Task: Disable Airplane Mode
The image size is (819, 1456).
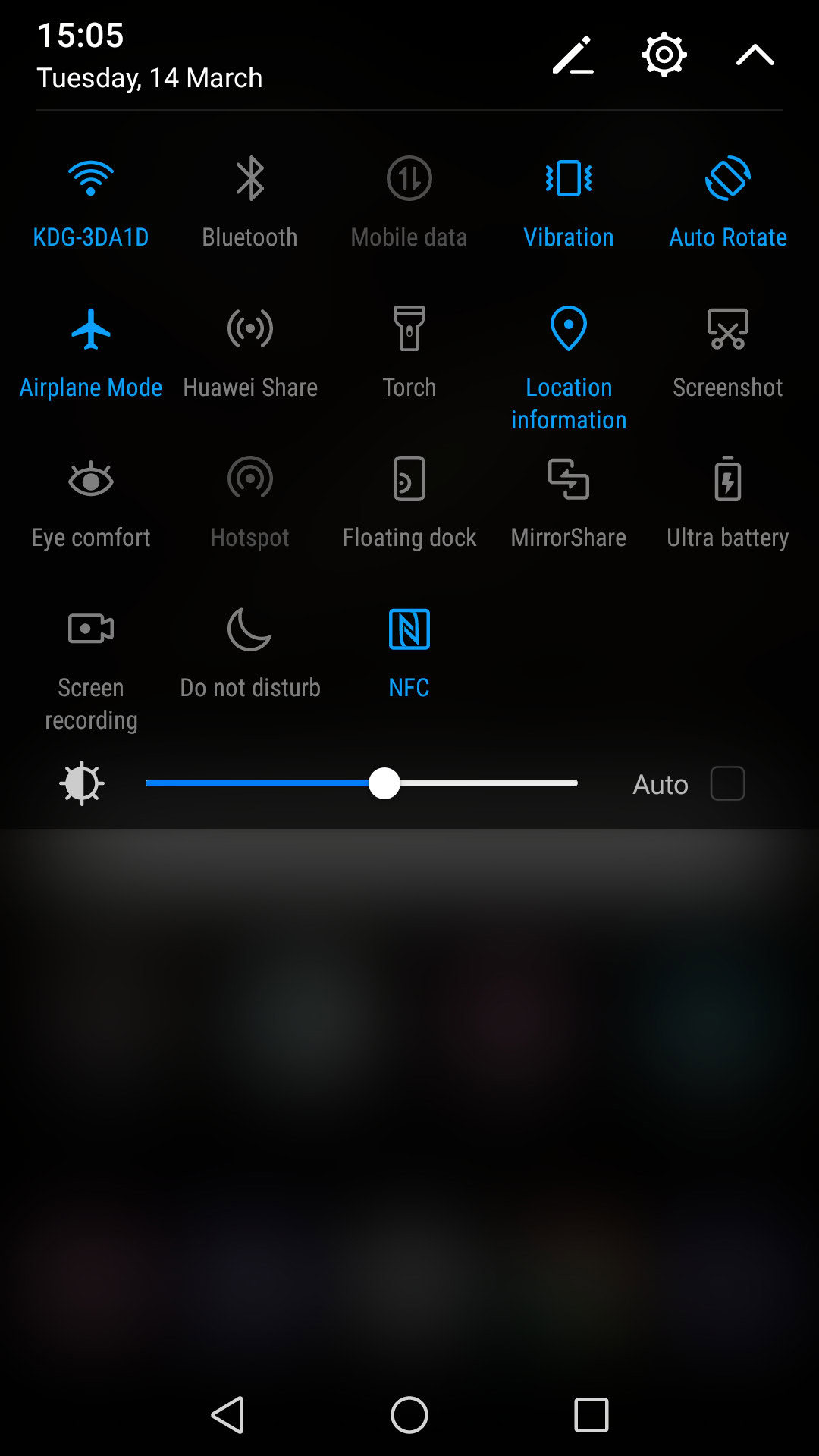Action: pyautogui.click(x=91, y=330)
